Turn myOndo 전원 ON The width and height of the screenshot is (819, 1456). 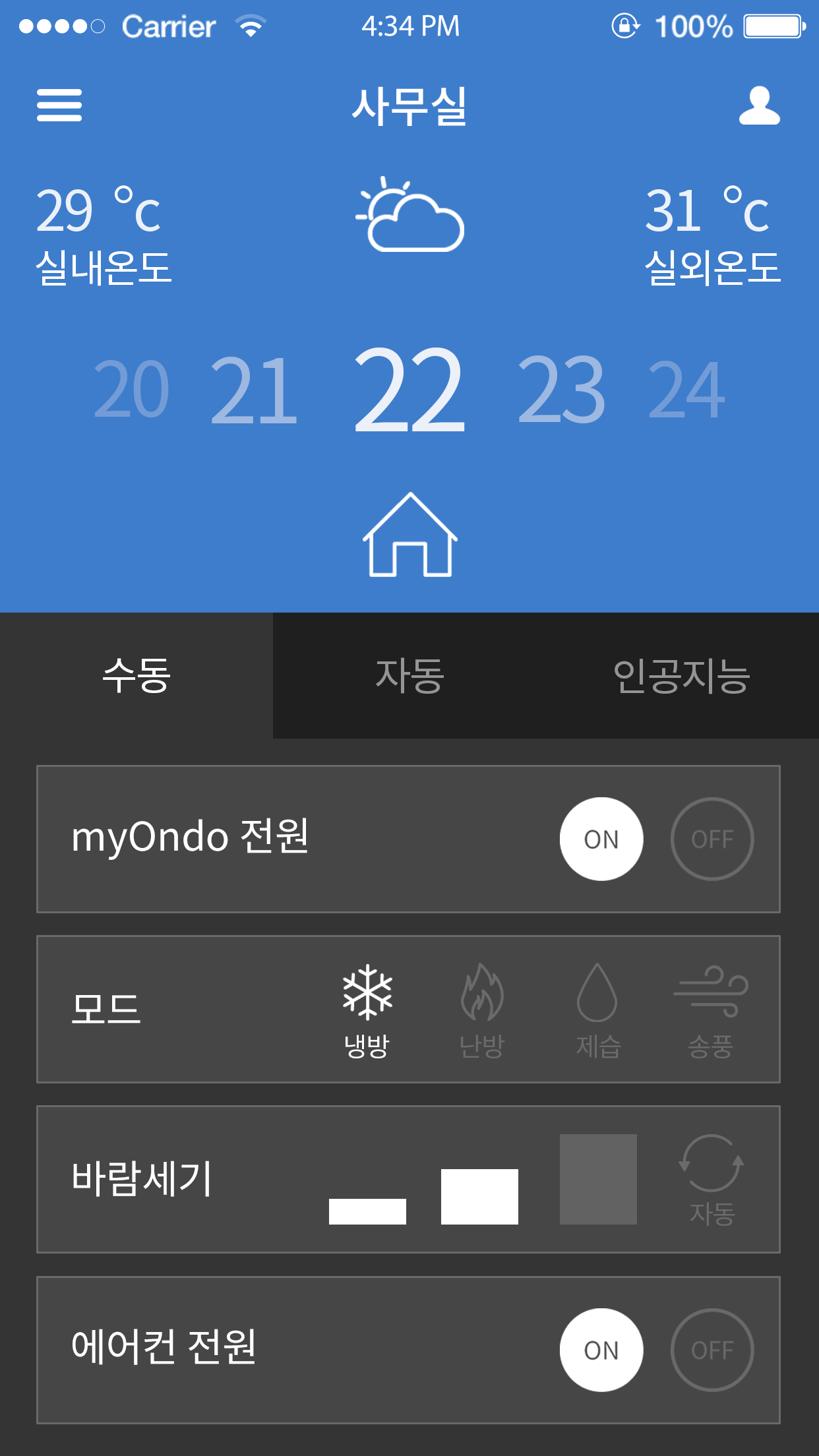(601, 839)
